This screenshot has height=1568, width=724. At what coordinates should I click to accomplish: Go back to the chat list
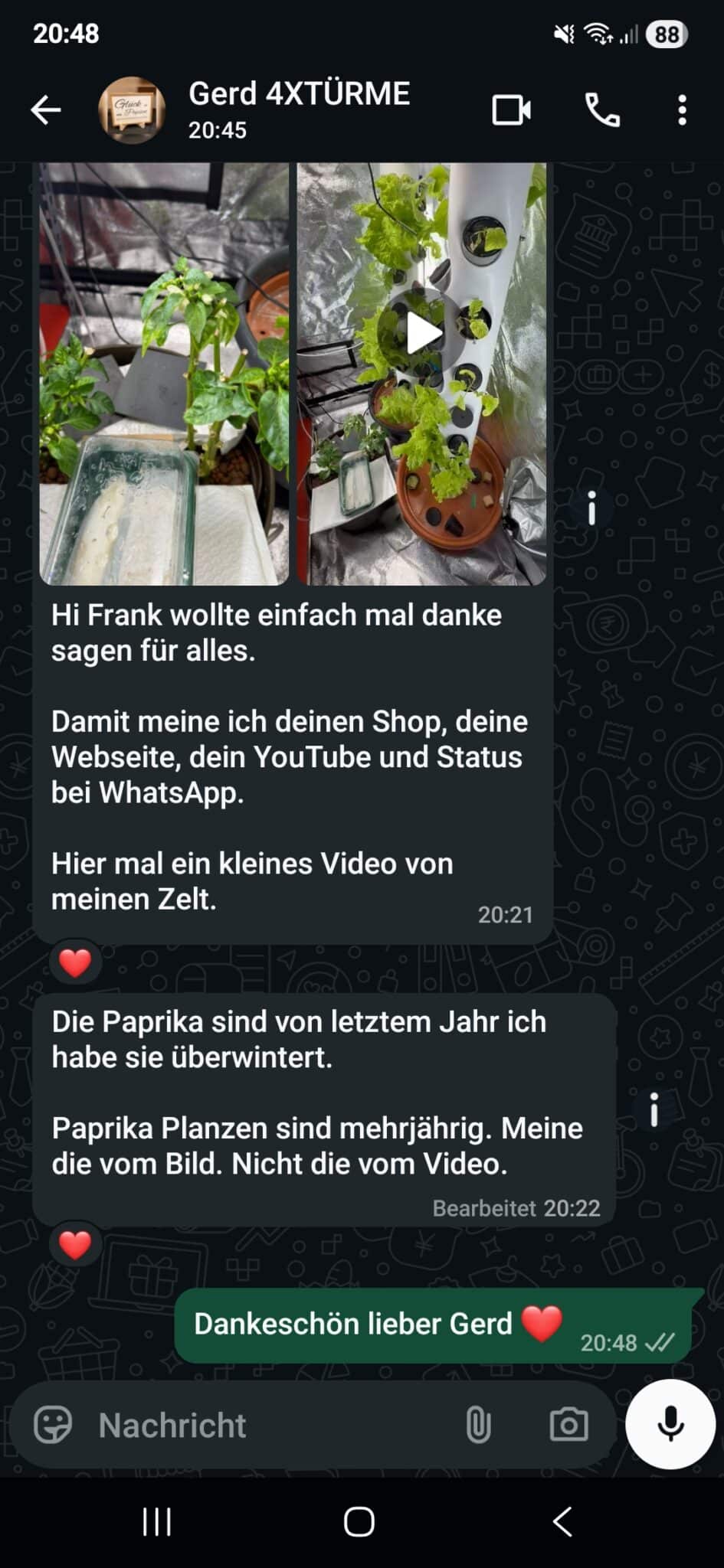click(x=45, y=110)
